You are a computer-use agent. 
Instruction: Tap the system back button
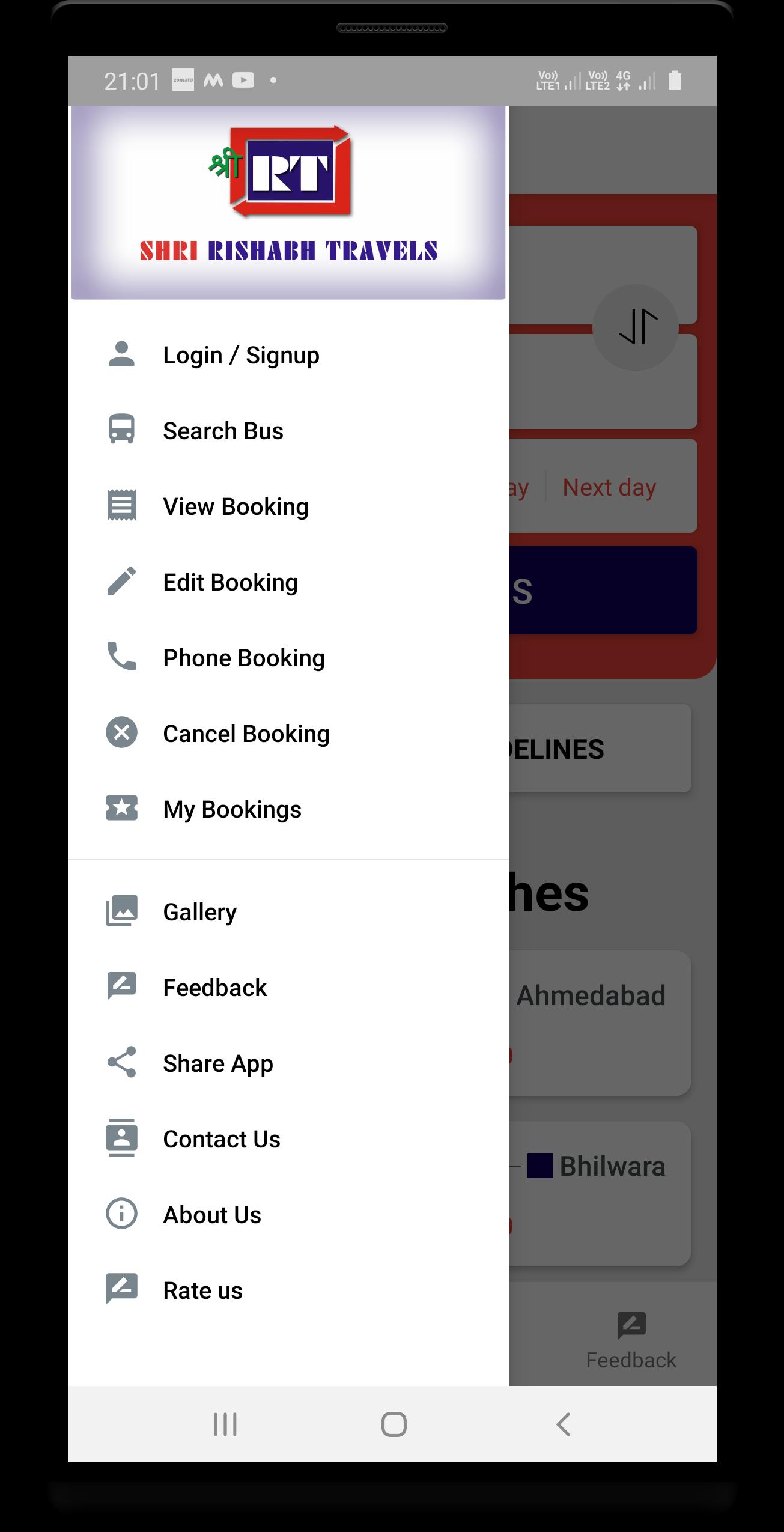(x=563, y=1424)
